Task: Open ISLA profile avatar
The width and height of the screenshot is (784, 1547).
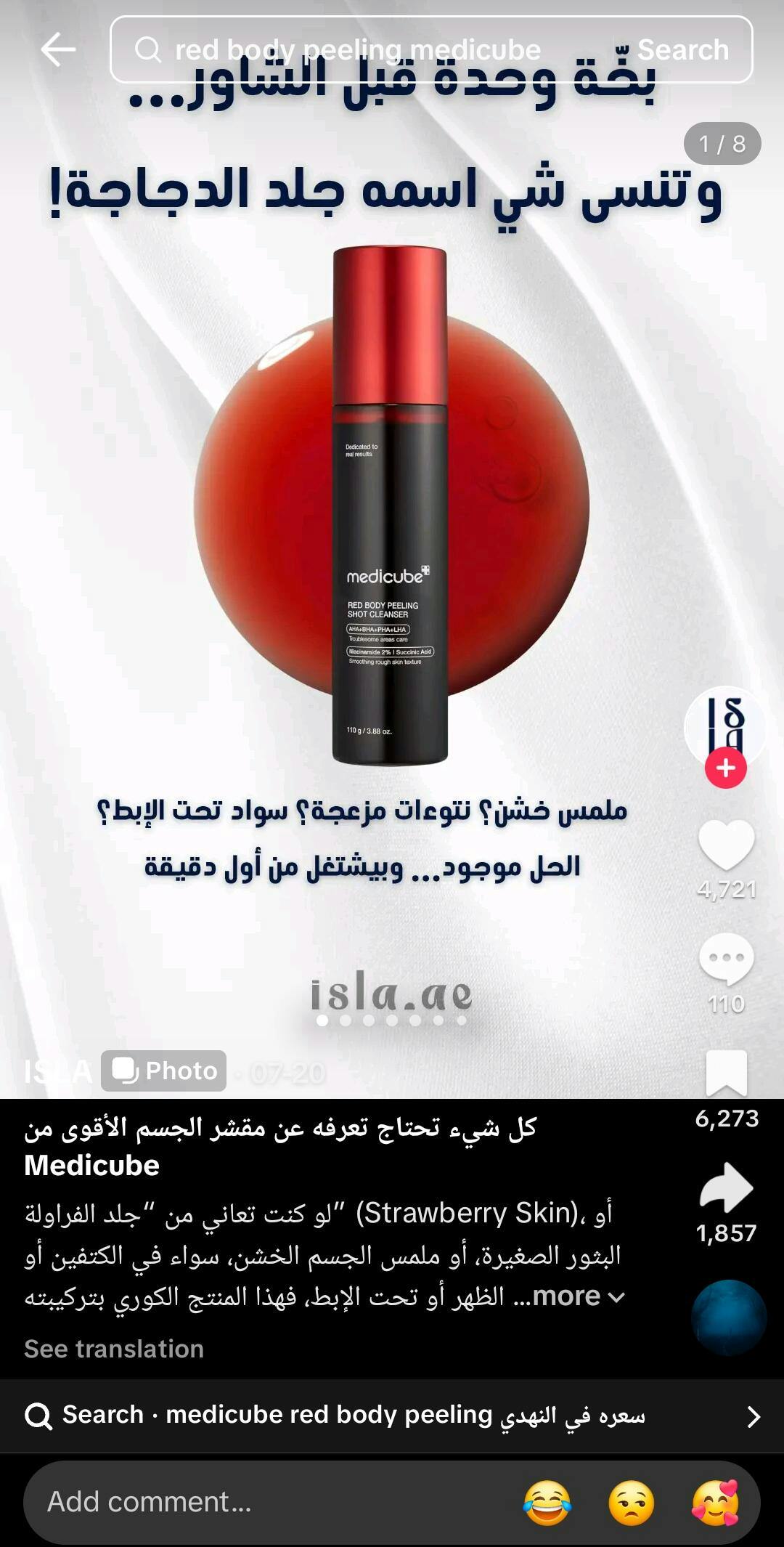Action: point(725,726)
